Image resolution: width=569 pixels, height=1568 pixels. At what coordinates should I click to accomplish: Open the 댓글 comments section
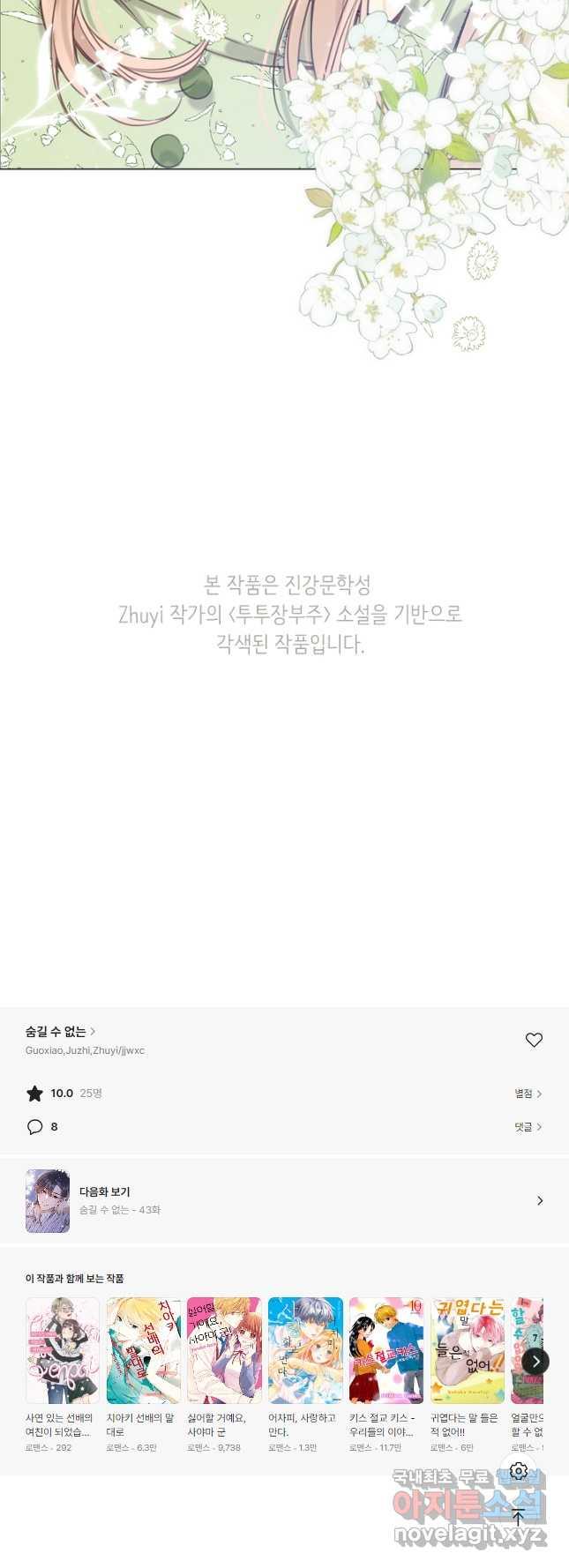[528, 1127]
